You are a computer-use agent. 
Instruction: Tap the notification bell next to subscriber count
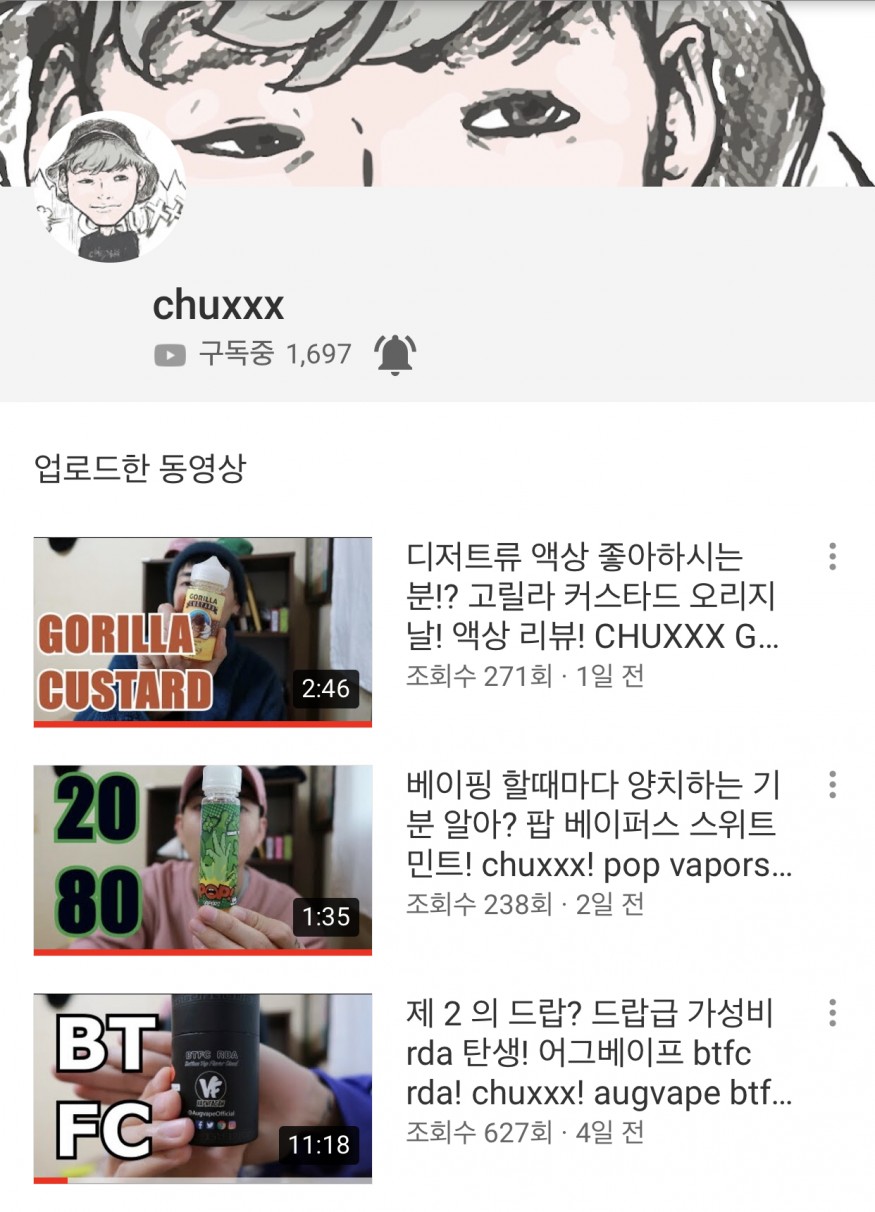395,354
